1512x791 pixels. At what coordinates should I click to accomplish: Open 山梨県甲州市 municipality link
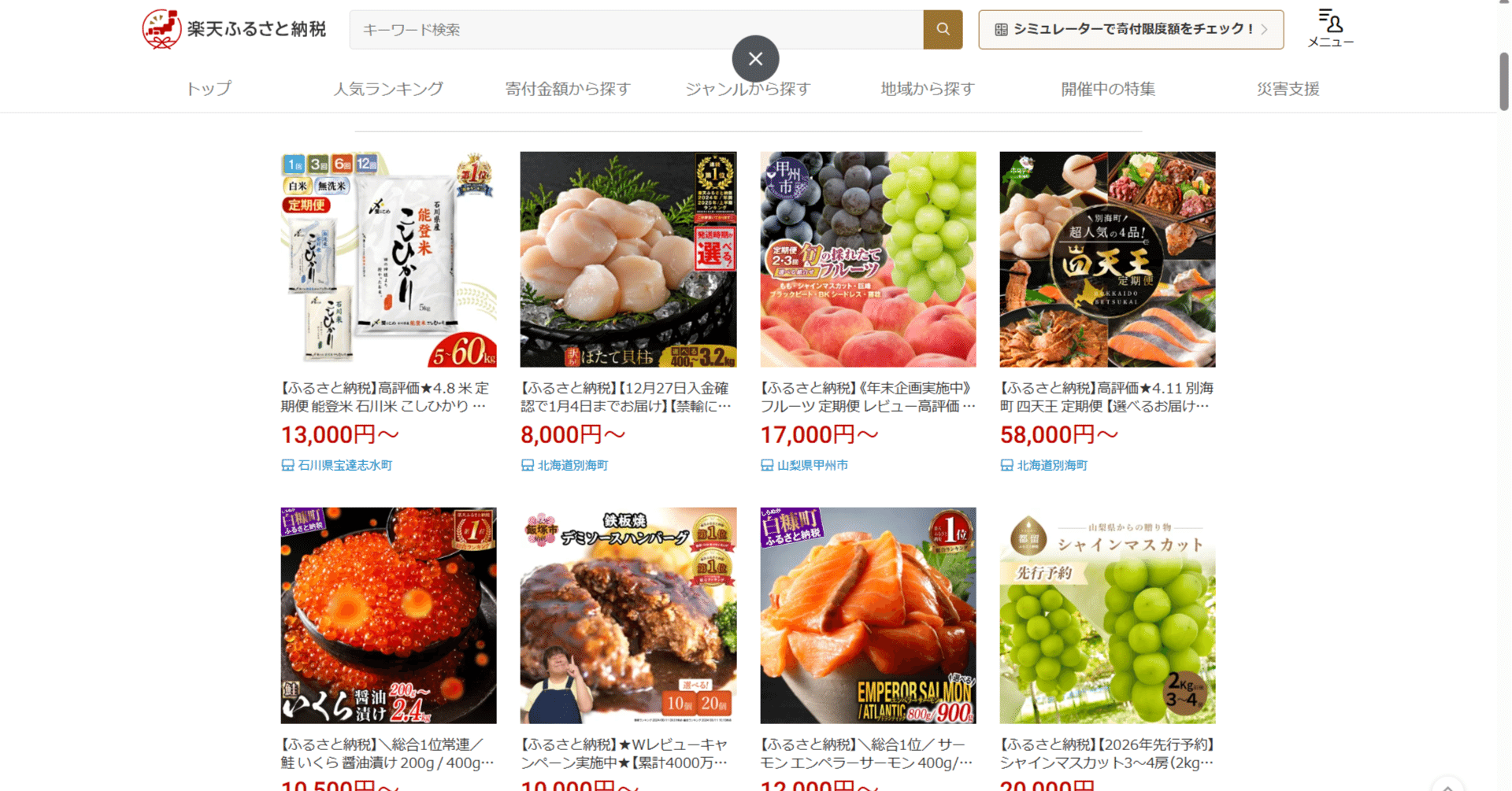point(812,465)
